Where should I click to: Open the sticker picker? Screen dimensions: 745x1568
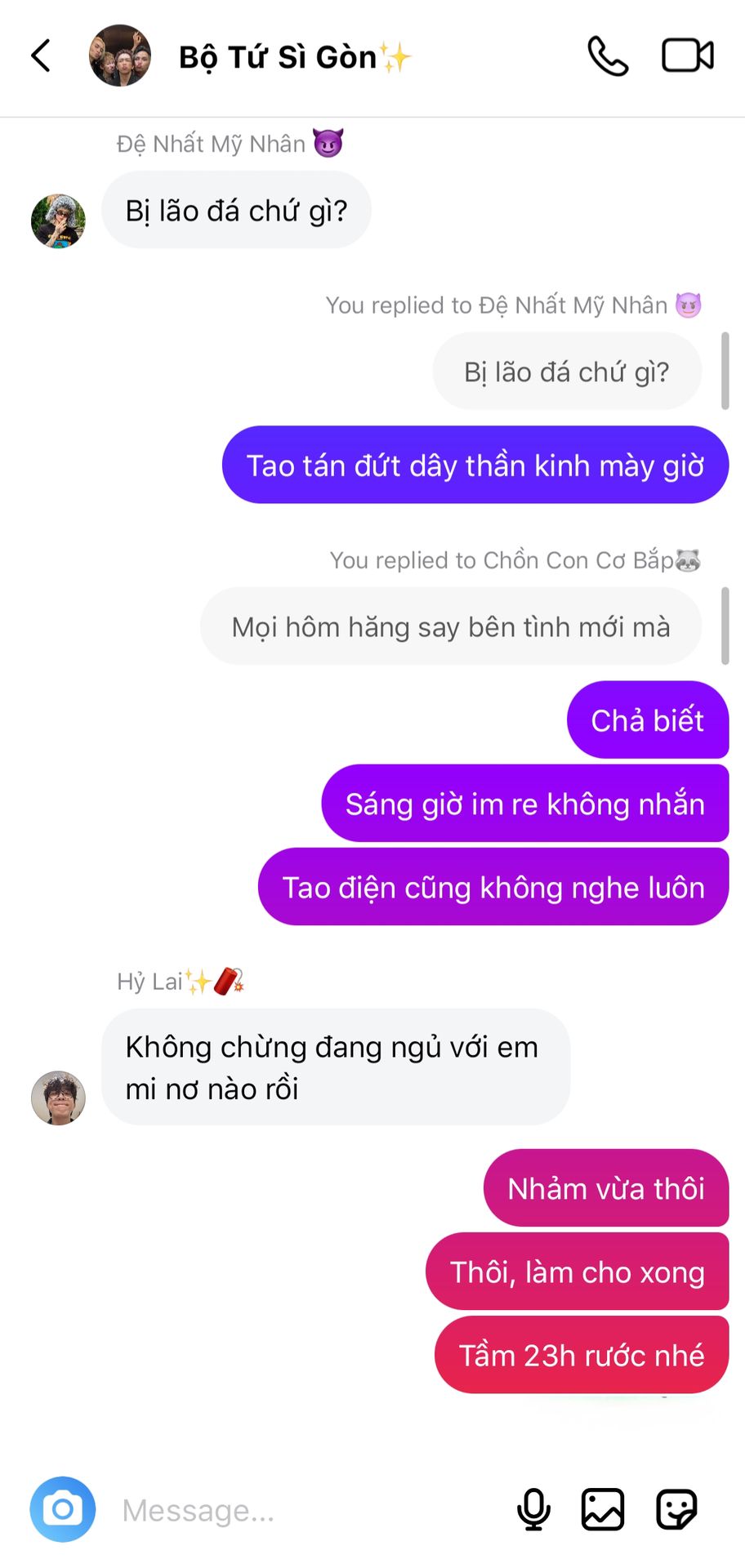point(677,1509)
